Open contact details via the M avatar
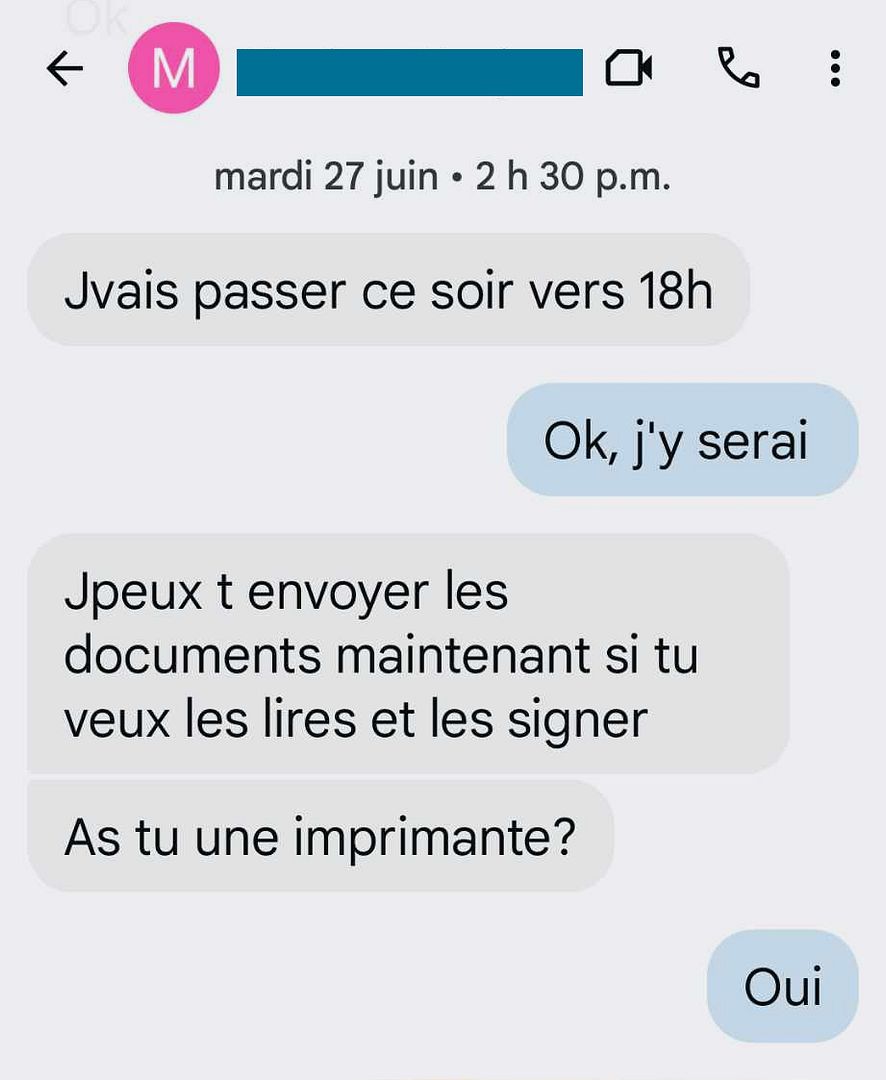886x1080 pixels. (x=174, y=69)
